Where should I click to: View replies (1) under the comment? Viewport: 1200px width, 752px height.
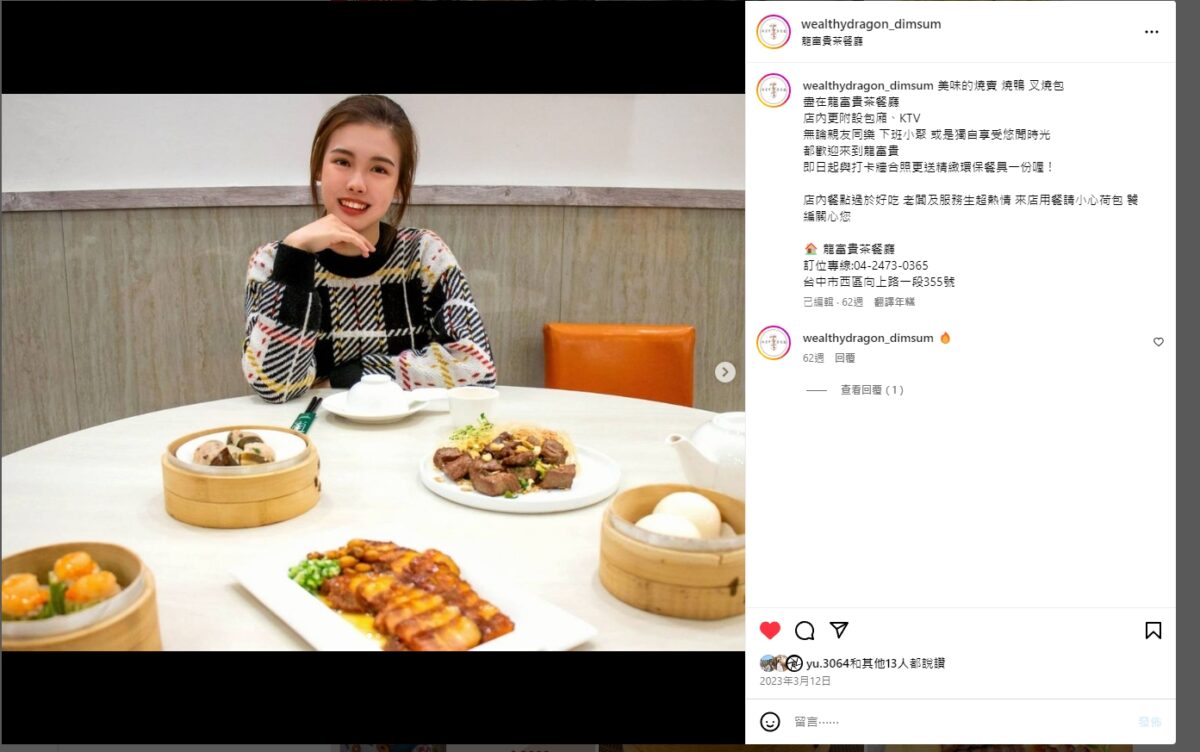871,390
